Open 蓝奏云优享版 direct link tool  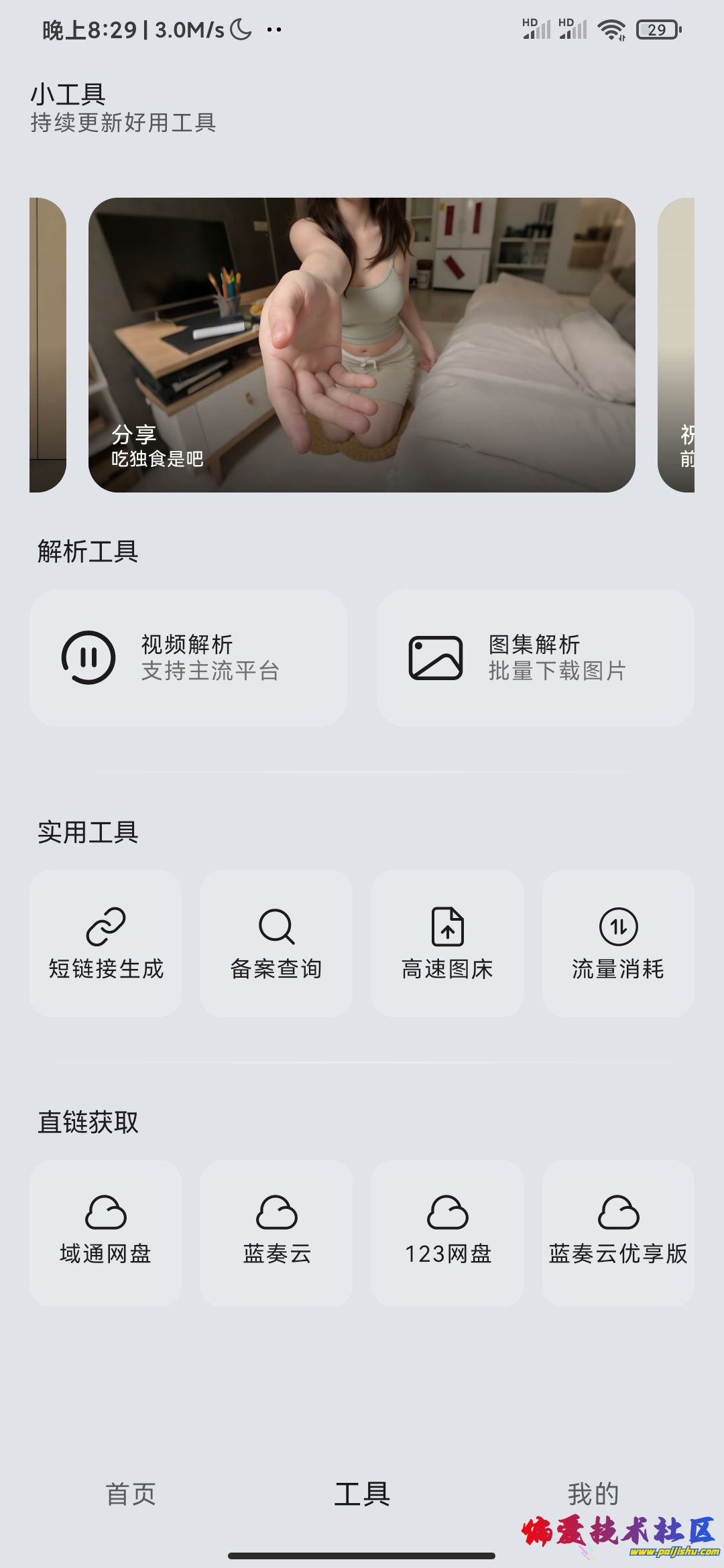[x=618, y=1233]
